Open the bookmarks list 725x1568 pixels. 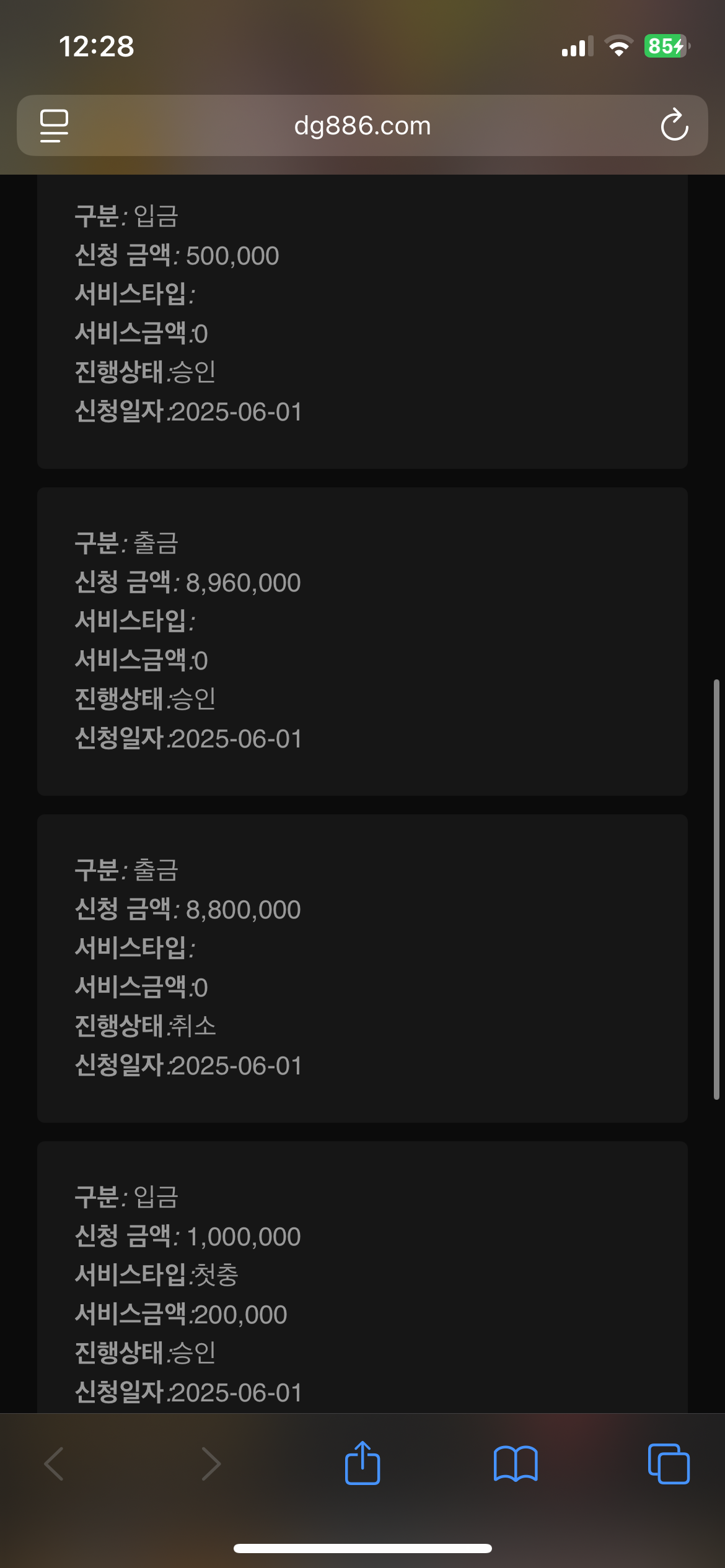tap(516, 1464)
